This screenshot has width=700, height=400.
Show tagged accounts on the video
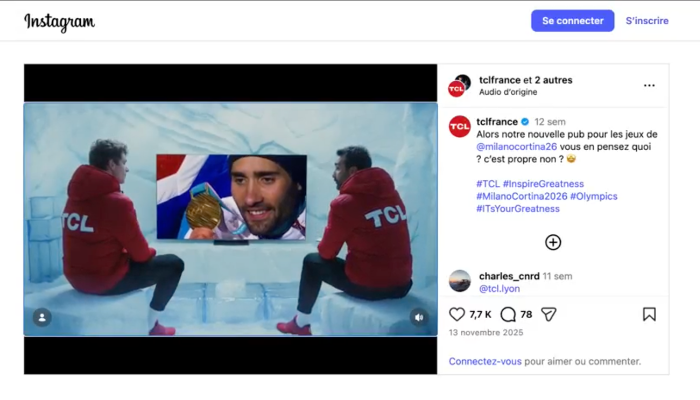(42, 317)
